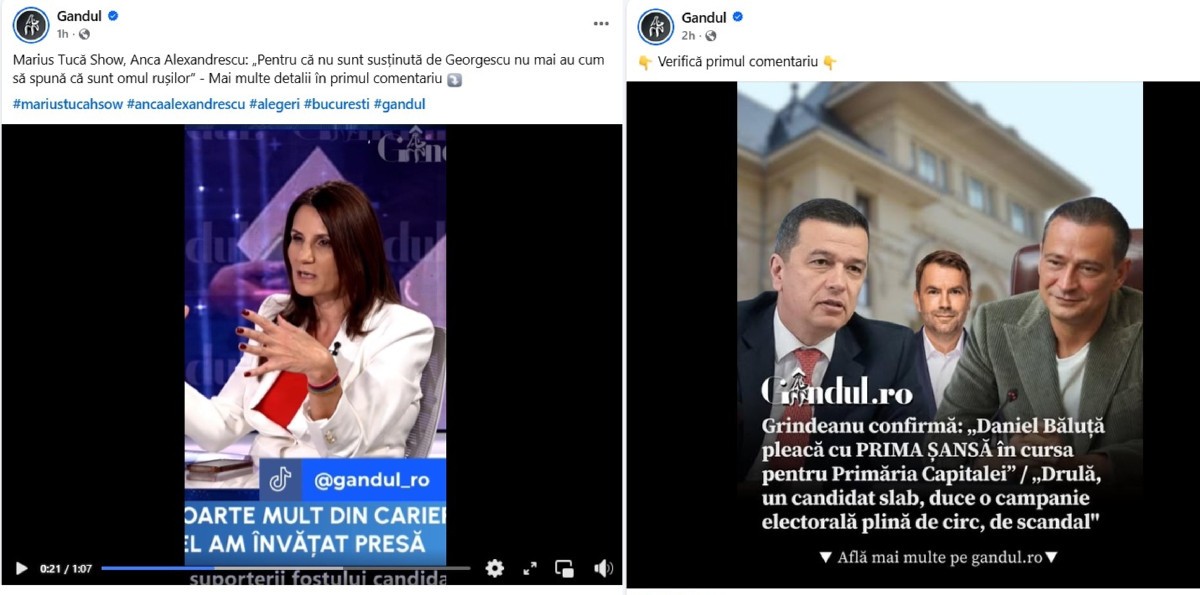Open the #gandul hashtag
Screen dimensions: 1200x595
[400, 104]
